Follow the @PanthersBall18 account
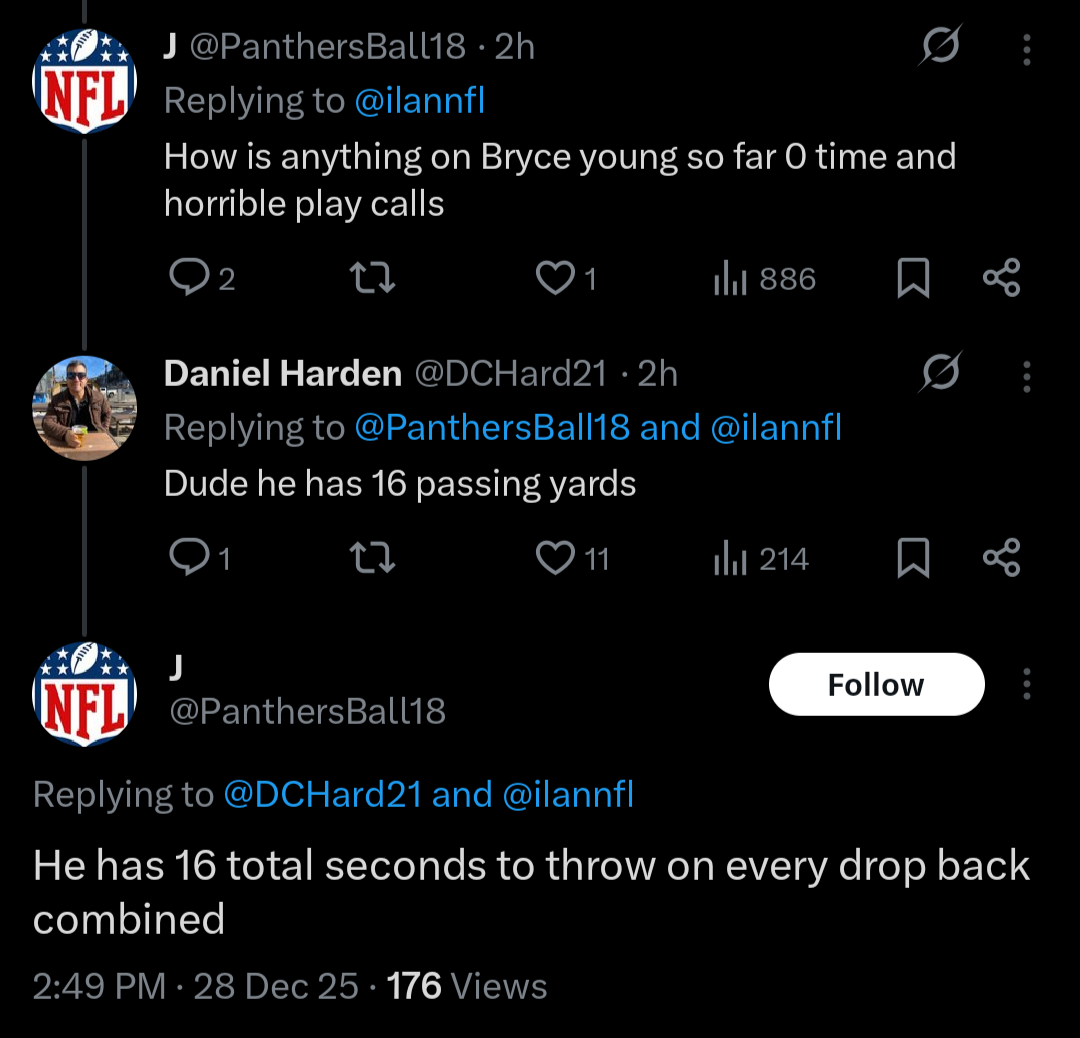 [x=876, y=684]
